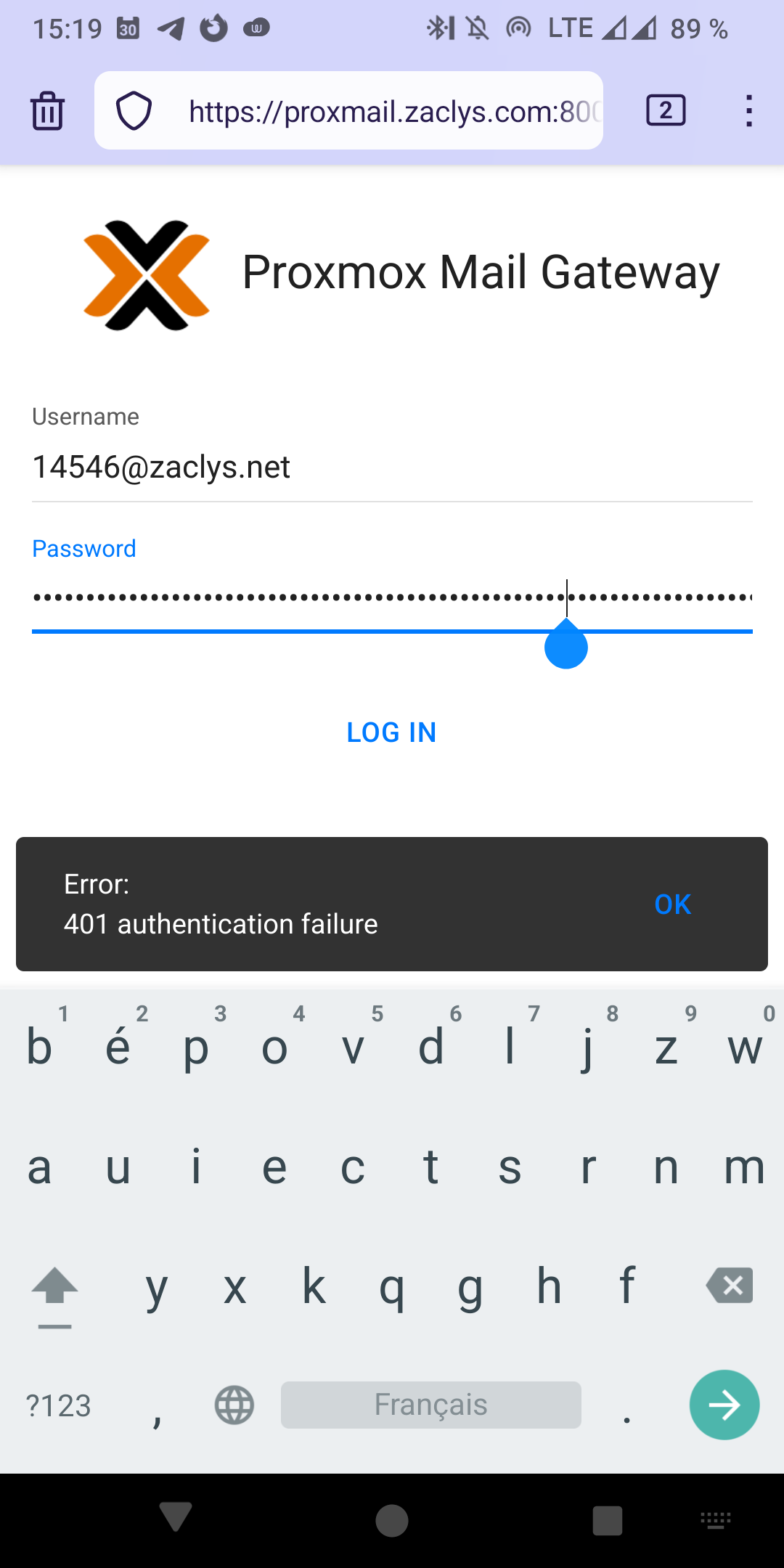The width and height of the screenshot is (784, 1568).
Task: Open the browser overflow menu
Action: [748, 111]
